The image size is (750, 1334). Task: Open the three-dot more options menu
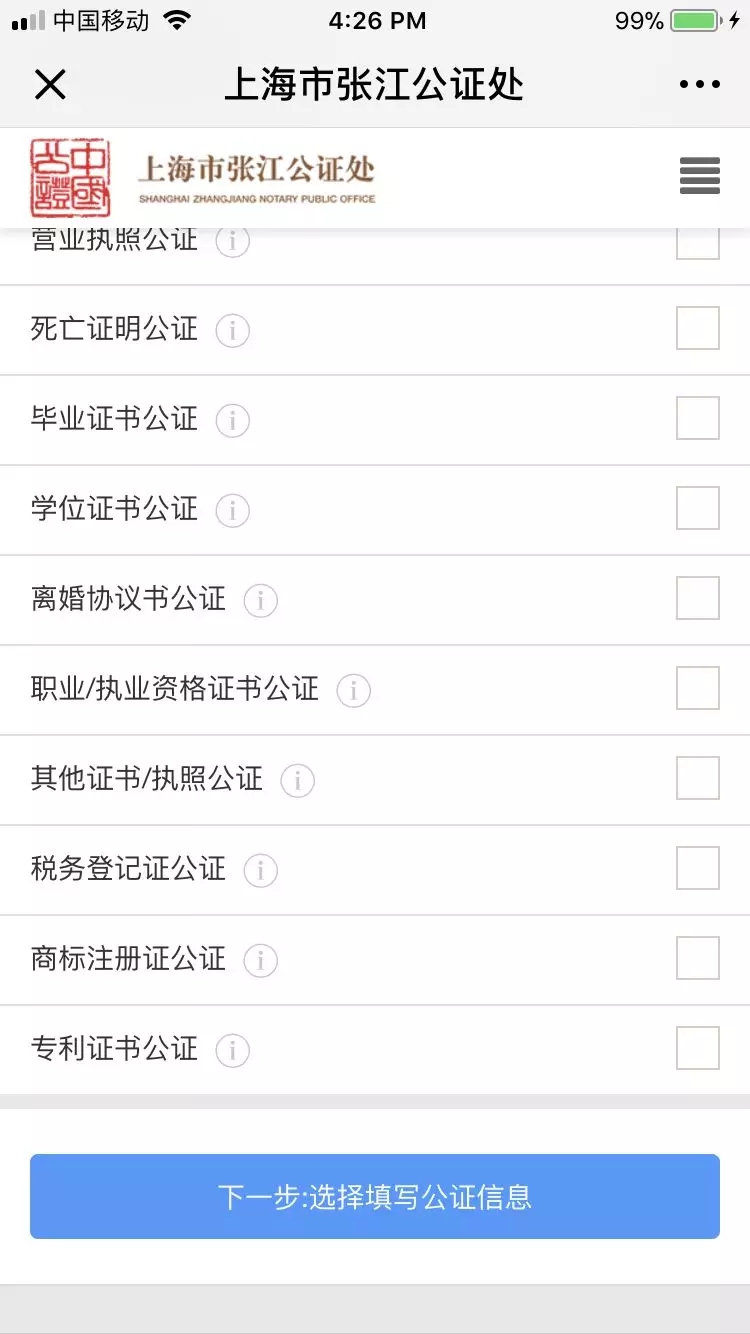tap(699, 85)
